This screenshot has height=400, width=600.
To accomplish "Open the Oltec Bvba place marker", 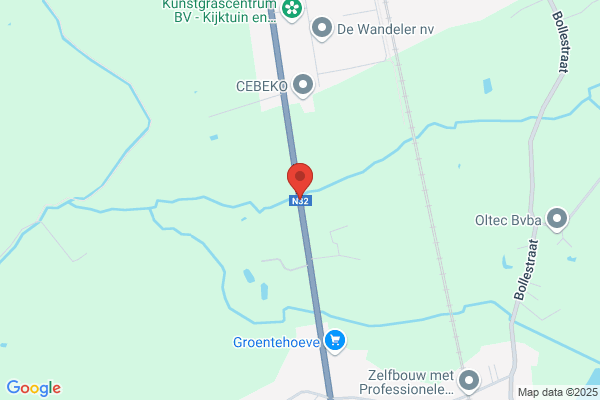I will coord(557,219).
